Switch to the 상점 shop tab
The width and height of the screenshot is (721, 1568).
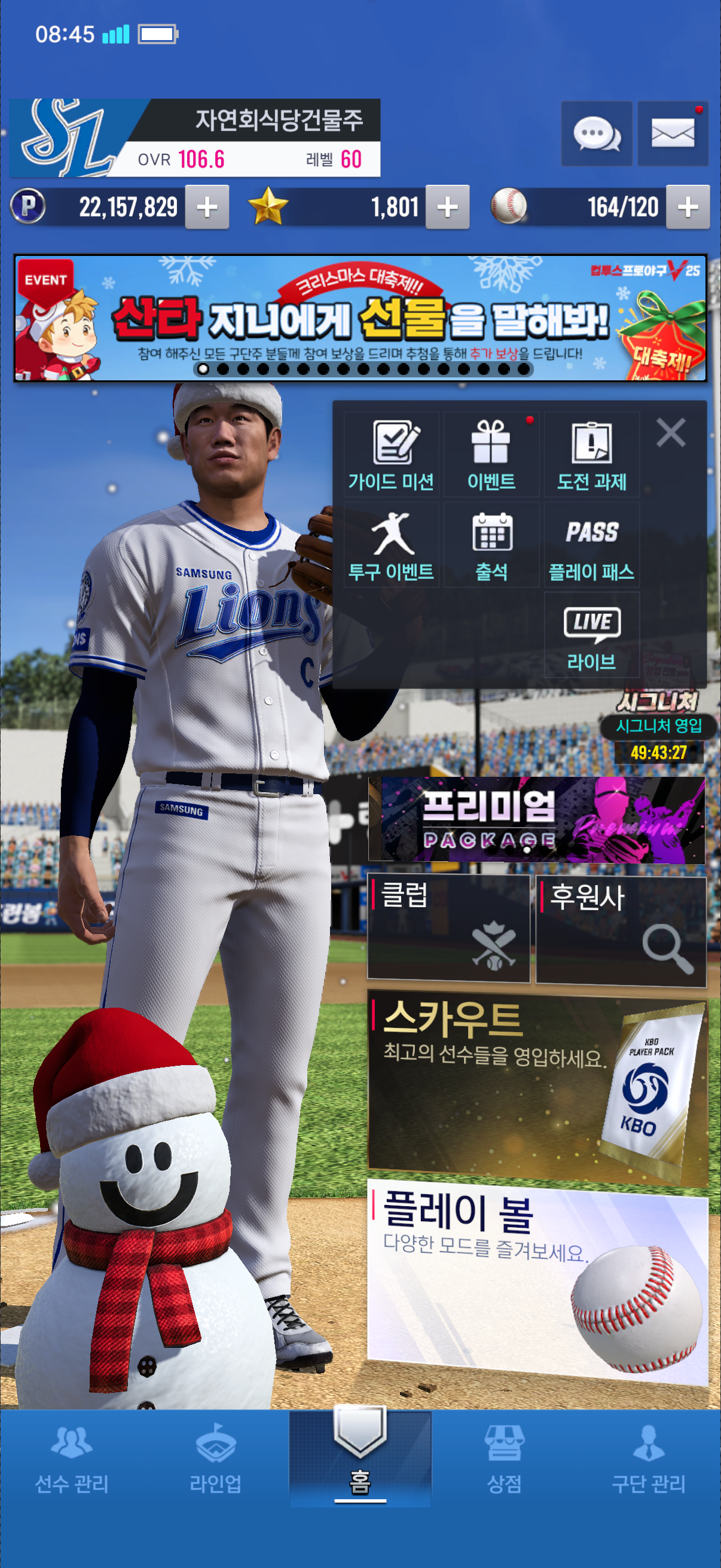pos(504,1460)
